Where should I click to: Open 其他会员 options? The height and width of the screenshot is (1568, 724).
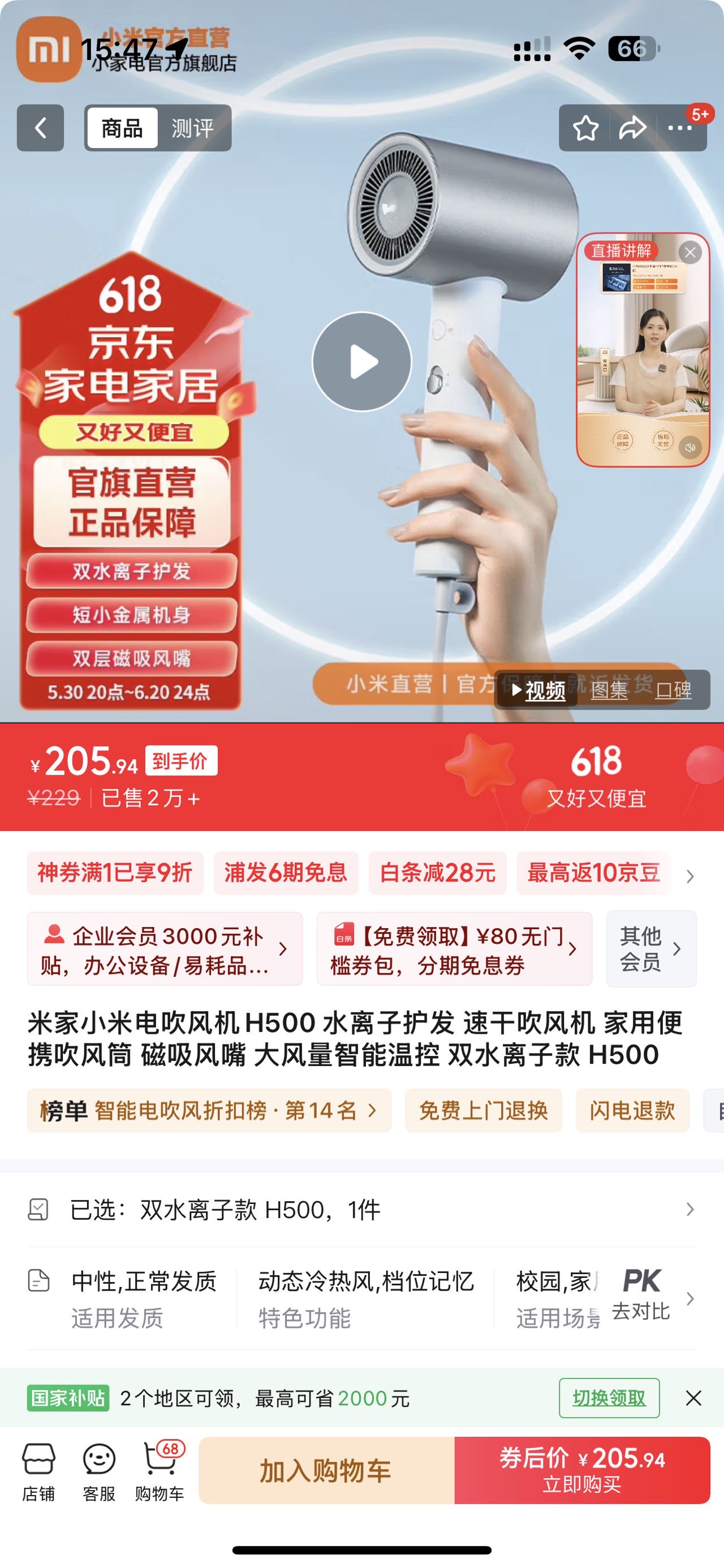pyautogui.click(x=650, y=949)
